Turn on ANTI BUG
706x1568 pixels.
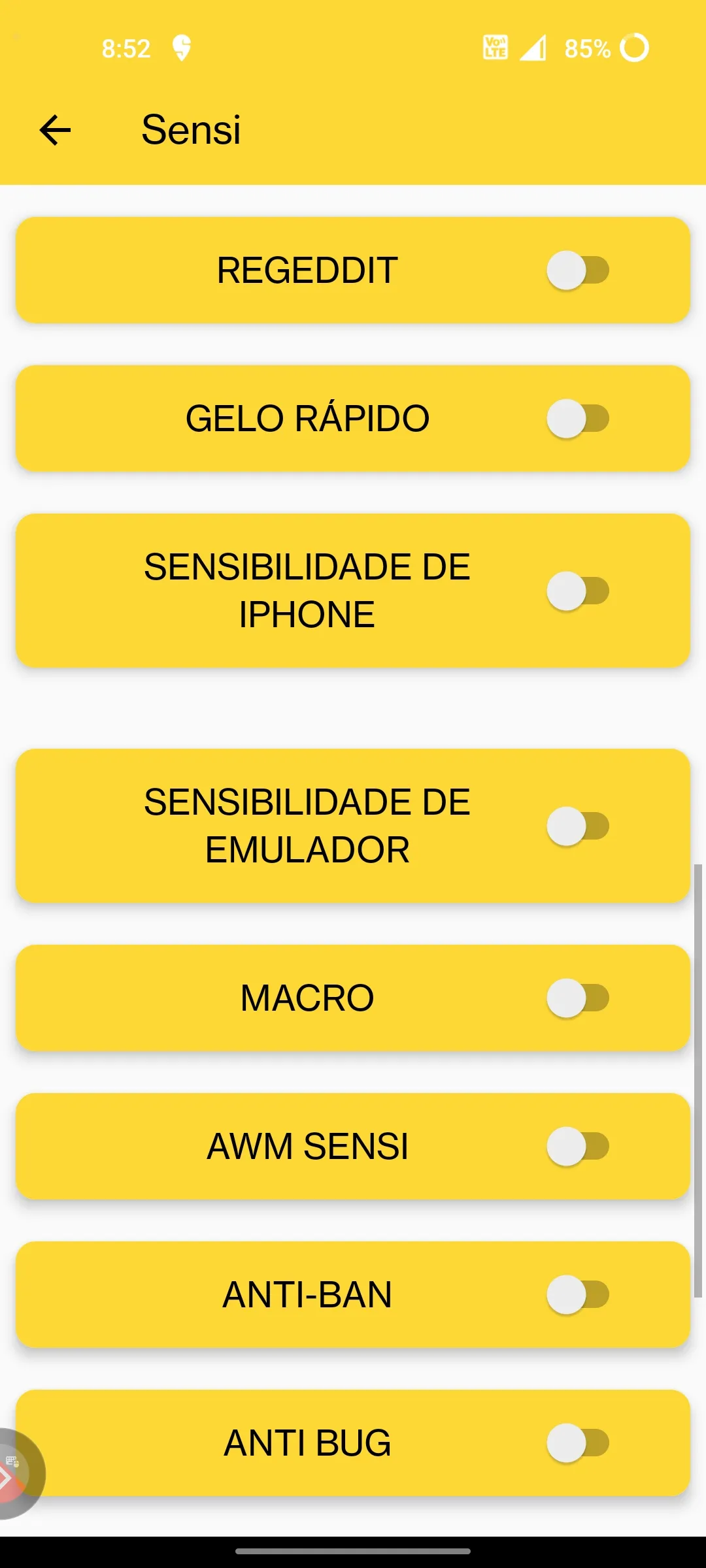pos(578,1443)
